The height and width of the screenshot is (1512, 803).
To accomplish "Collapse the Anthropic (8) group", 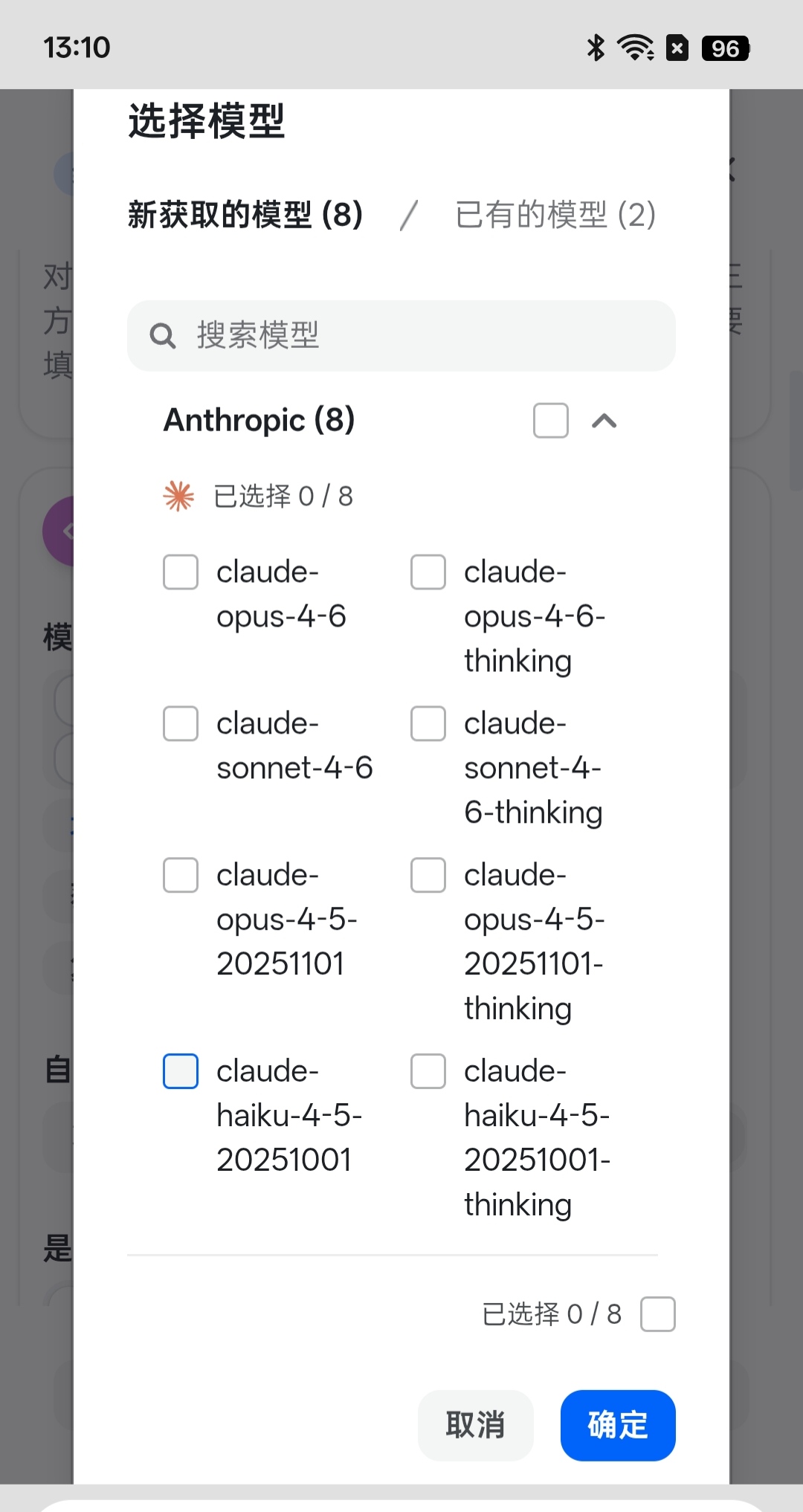I will pos(604,421).
